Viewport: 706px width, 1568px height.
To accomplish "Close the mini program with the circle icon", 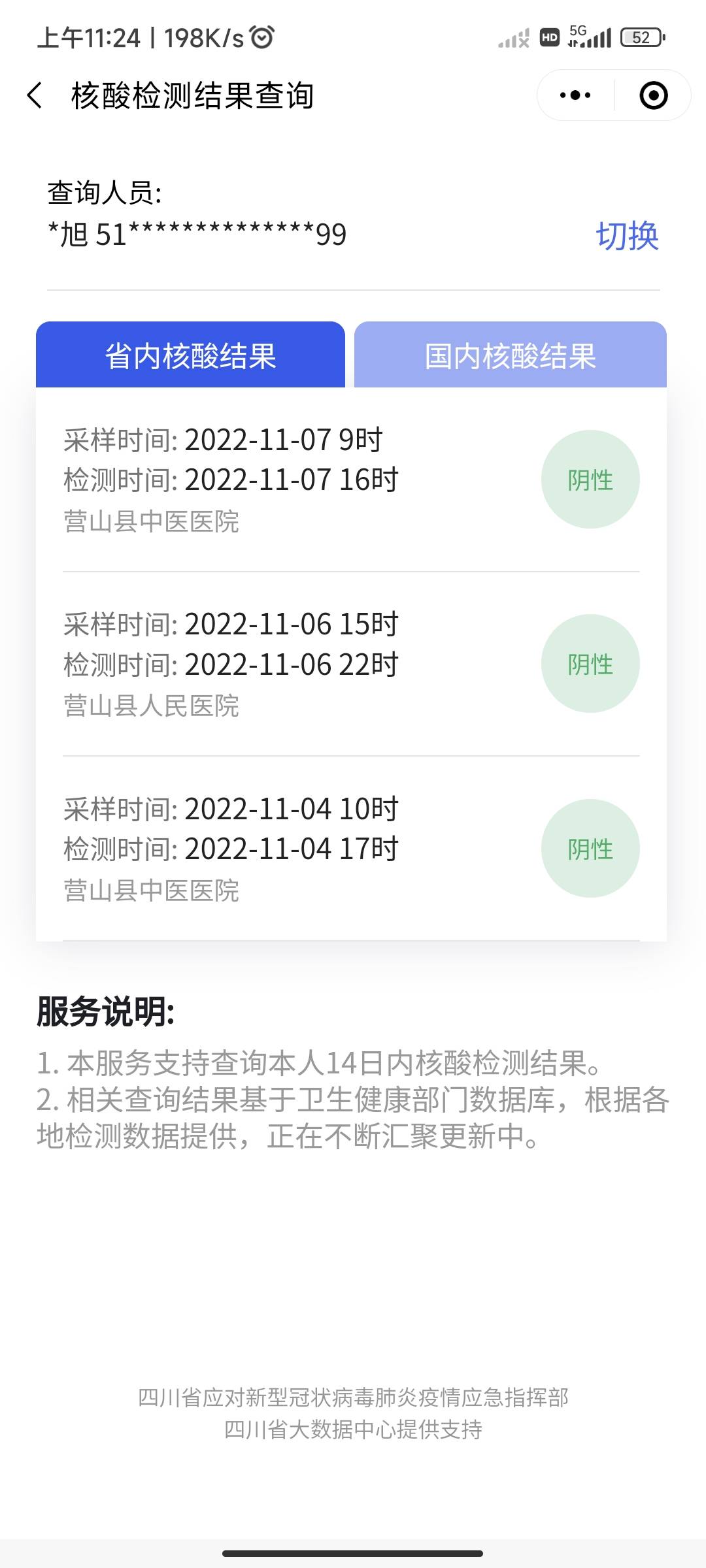I will point(653,95).
